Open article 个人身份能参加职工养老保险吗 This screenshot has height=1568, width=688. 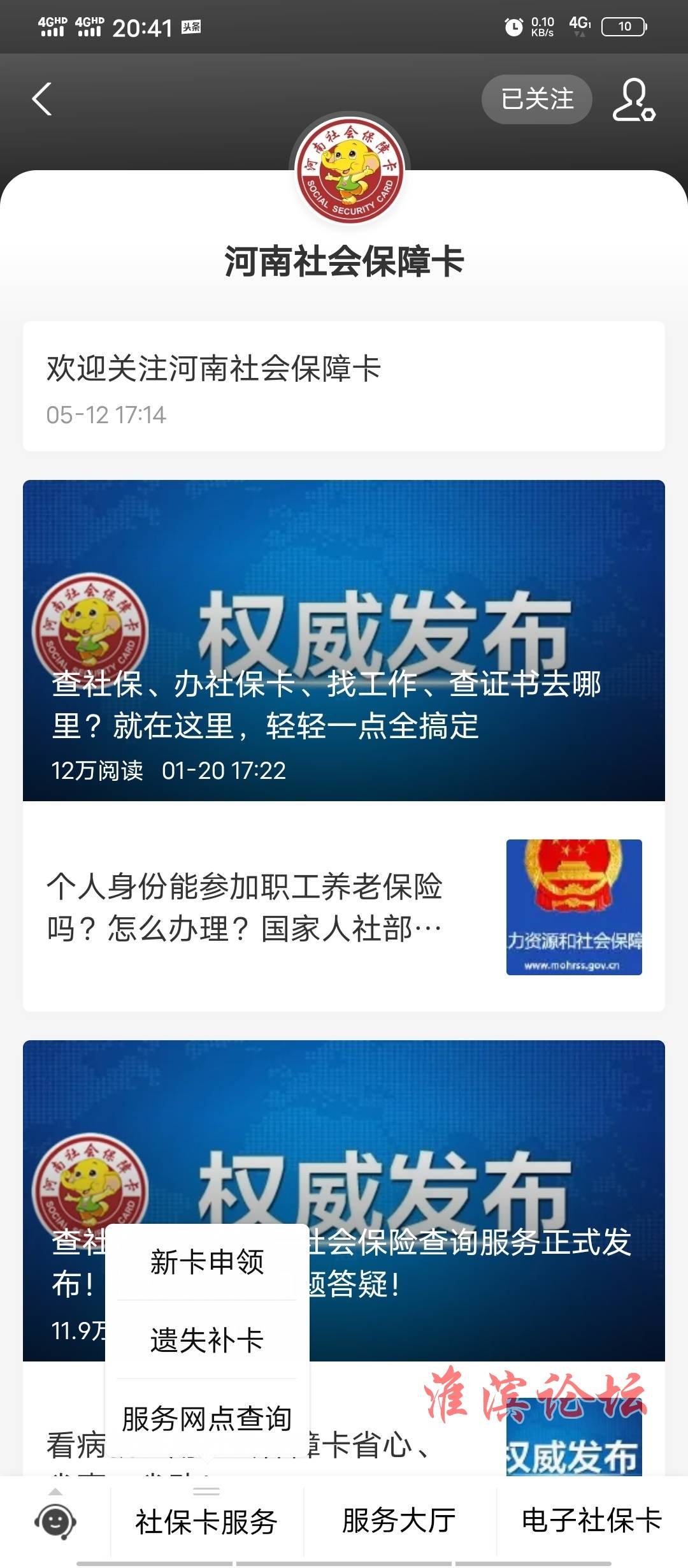[343, 906]
